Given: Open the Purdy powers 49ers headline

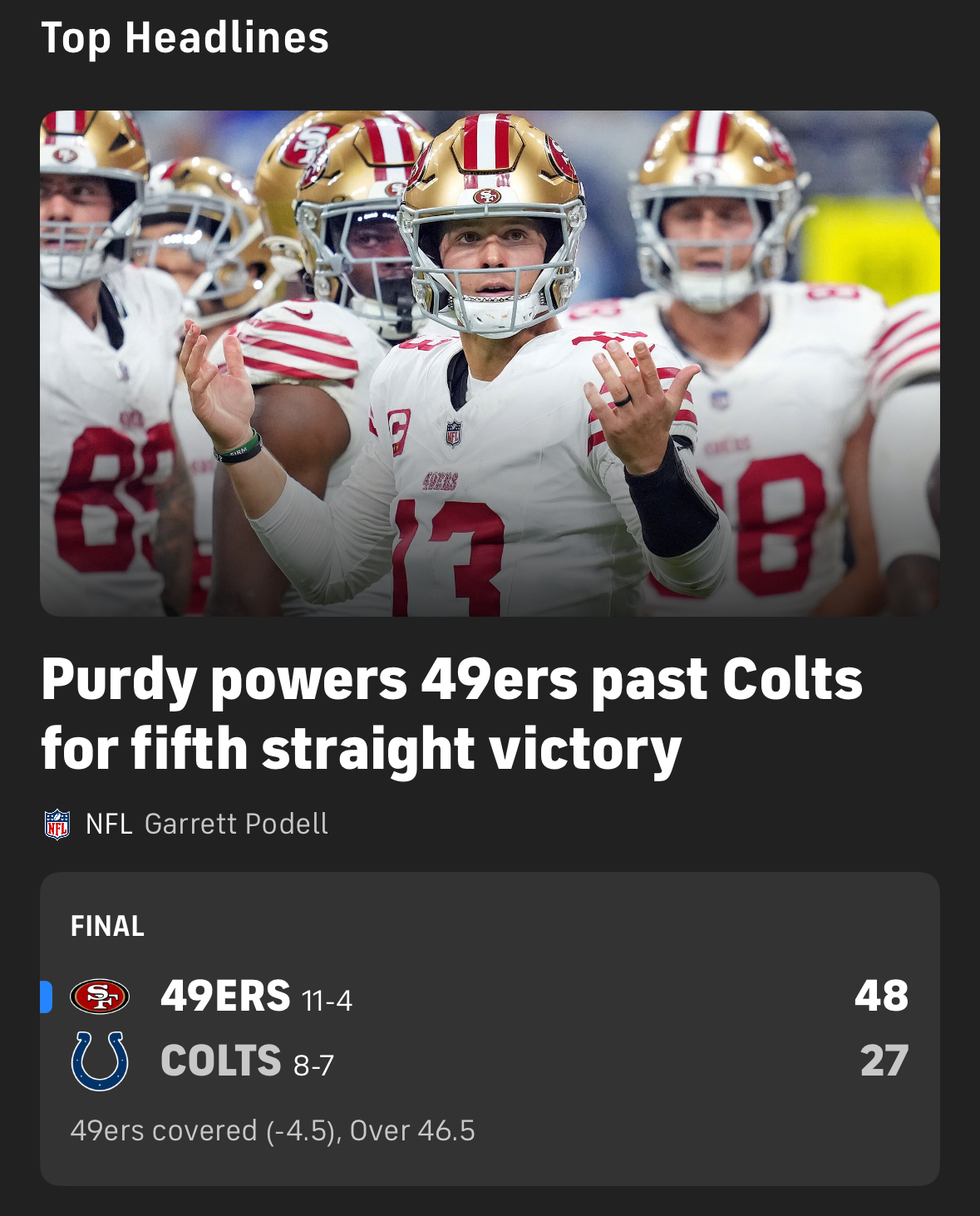Looking at the screenshot, I should point(451,713).
